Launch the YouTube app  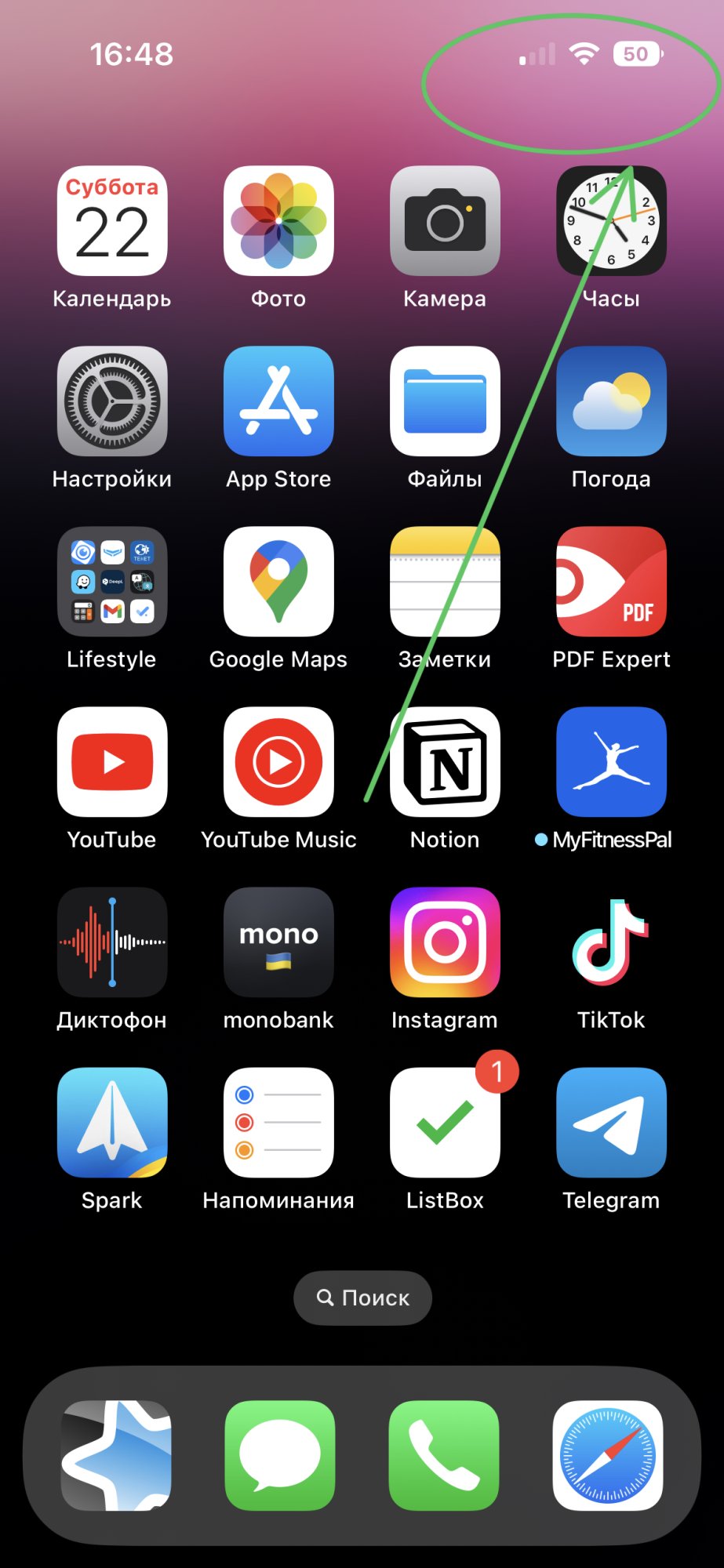tap(112, 762)
